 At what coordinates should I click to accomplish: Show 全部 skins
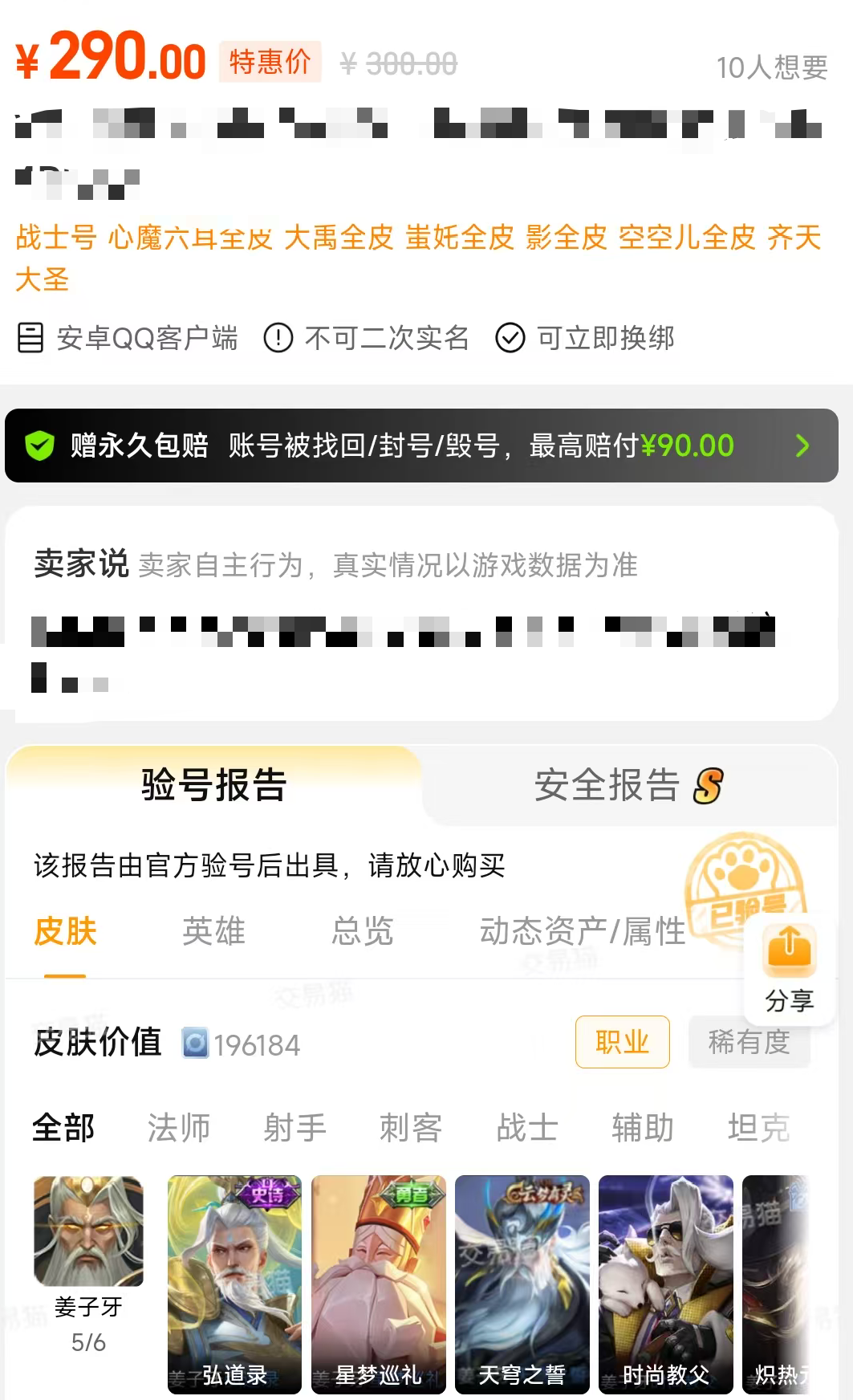click(63, 1127)
